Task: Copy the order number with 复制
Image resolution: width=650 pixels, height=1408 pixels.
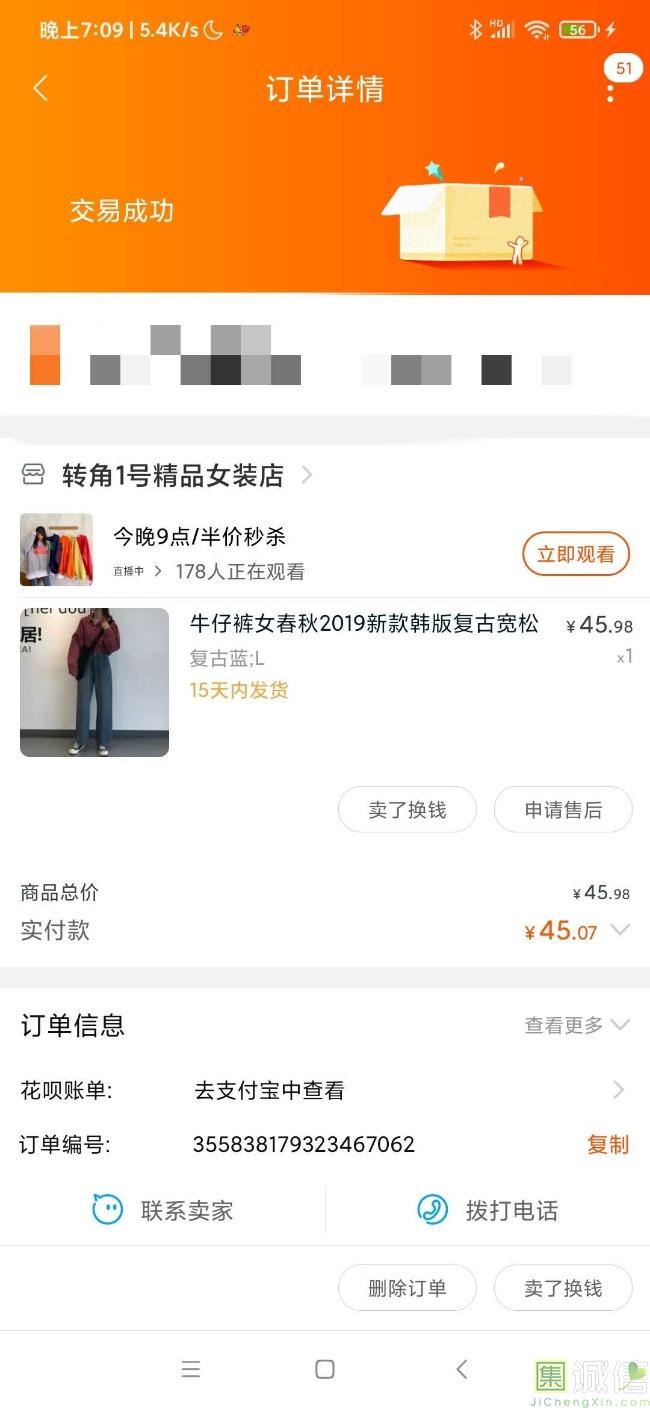Action: tap(607, 1145)
